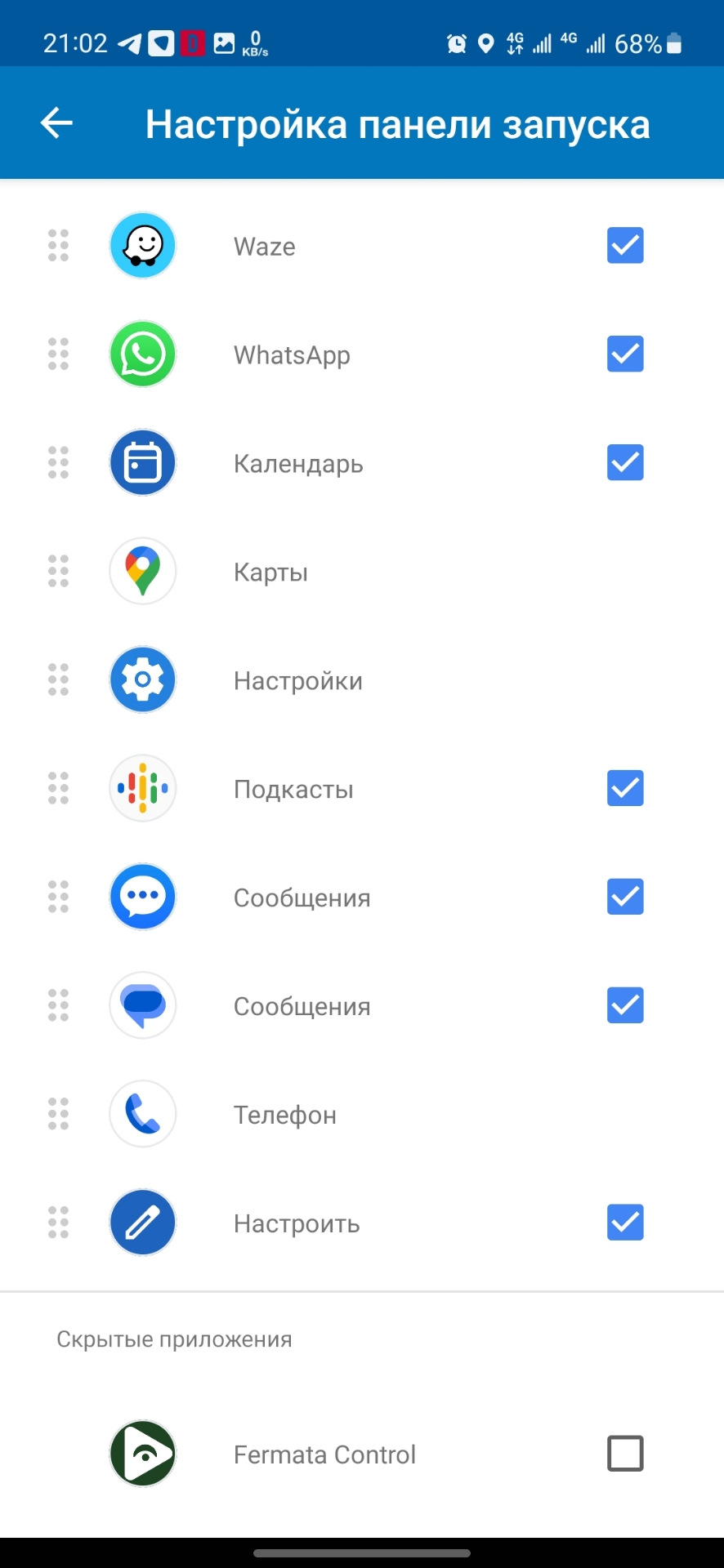The image size is (724, 1568).
Task: Open the Fermata Control app icon
Action: pos(142,1454)
